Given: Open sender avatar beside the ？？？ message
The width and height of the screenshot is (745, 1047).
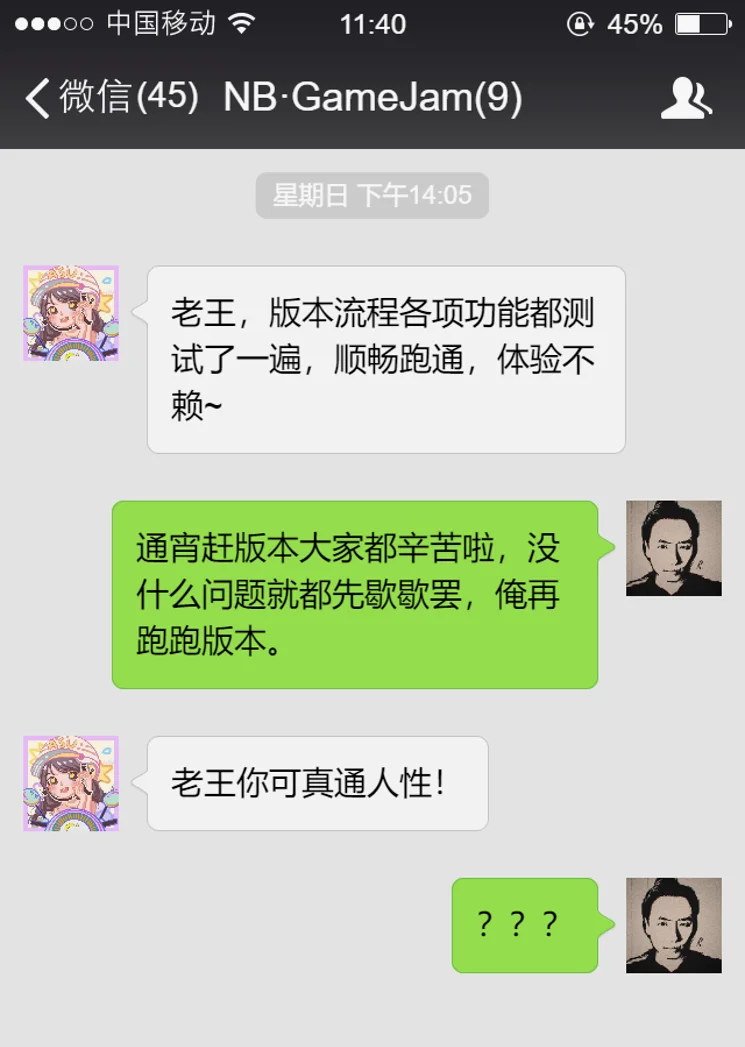Looking at the screenshot, I should point(673,925).
